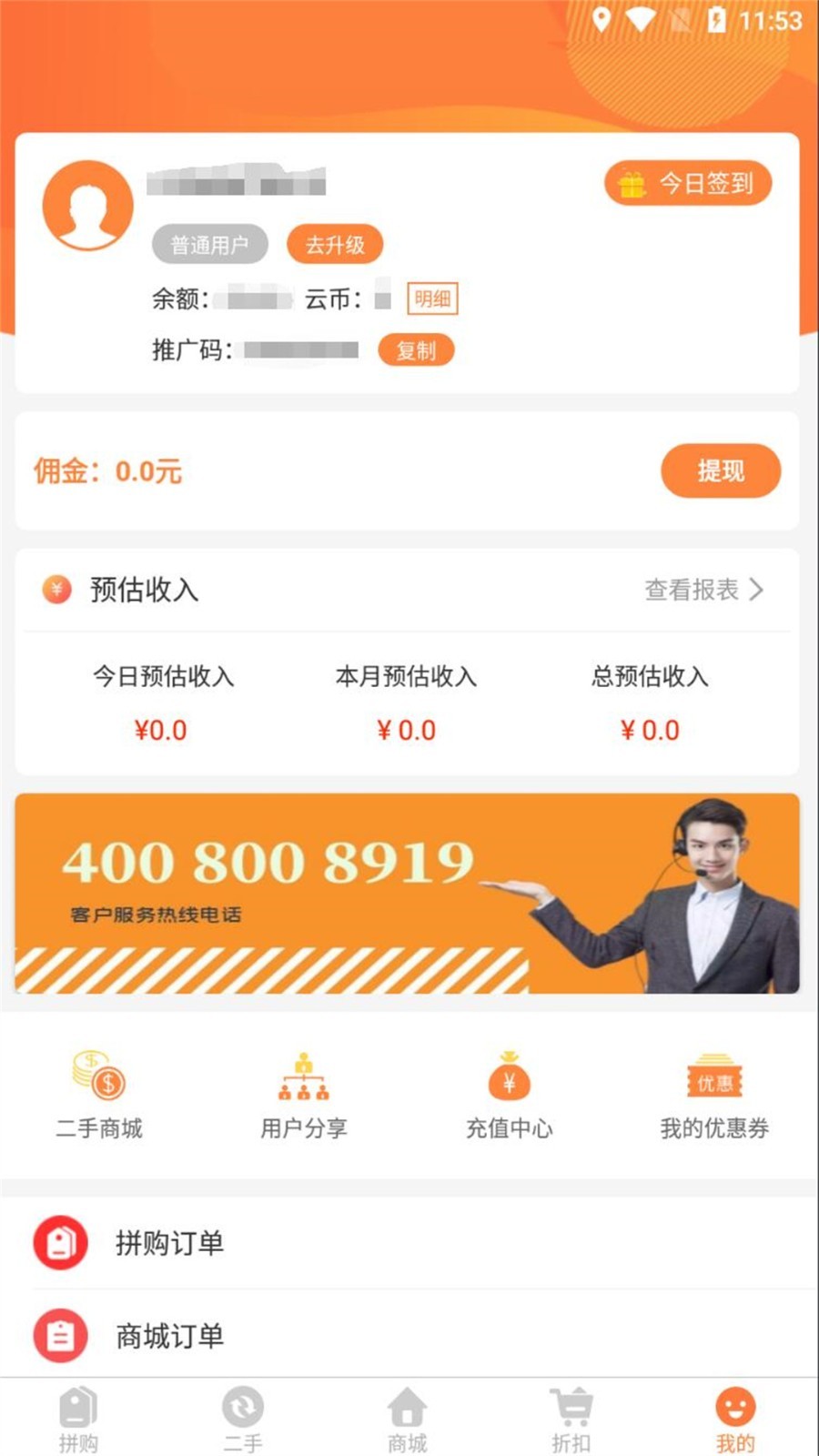Open the 明细 balance details

tap(432, 298)
